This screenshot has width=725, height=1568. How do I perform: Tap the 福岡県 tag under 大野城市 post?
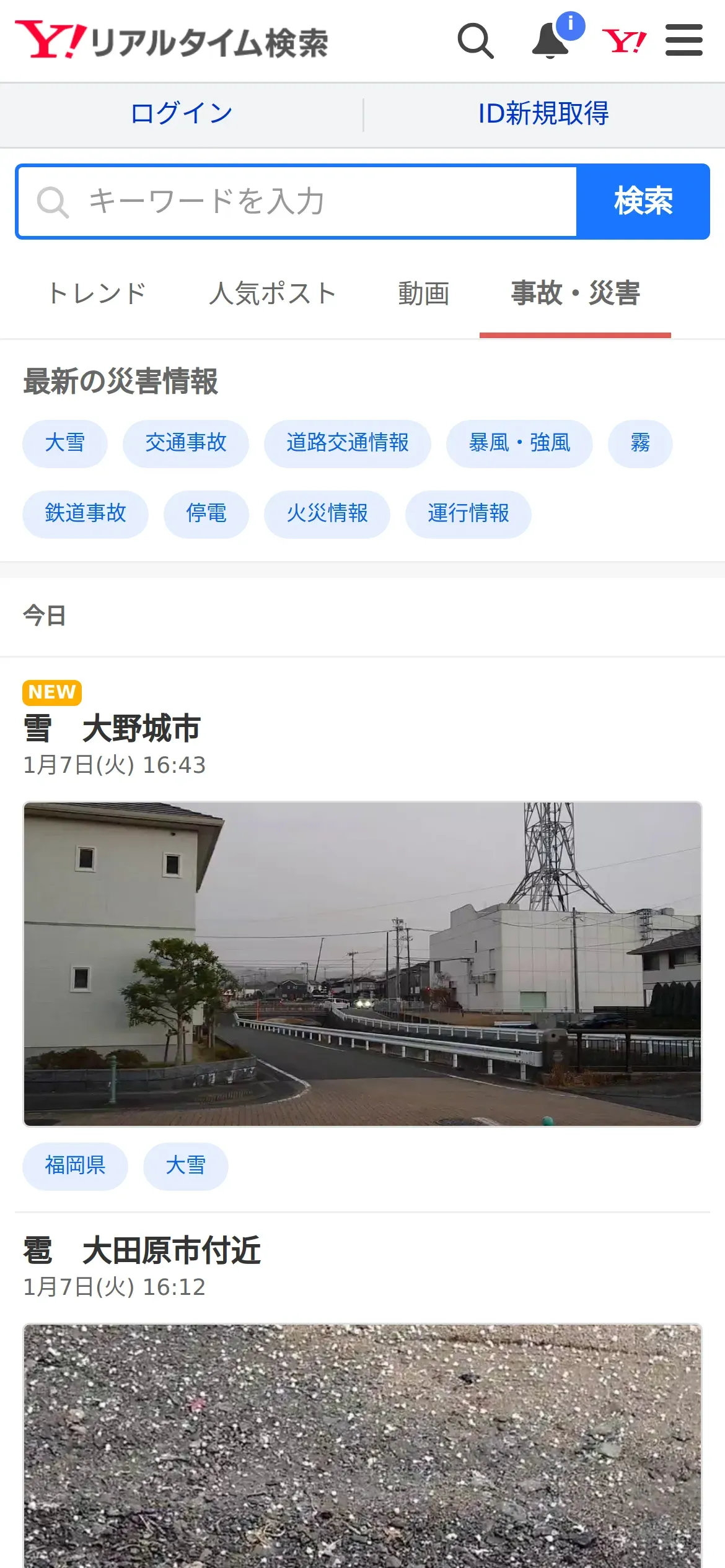[75, 1166]
